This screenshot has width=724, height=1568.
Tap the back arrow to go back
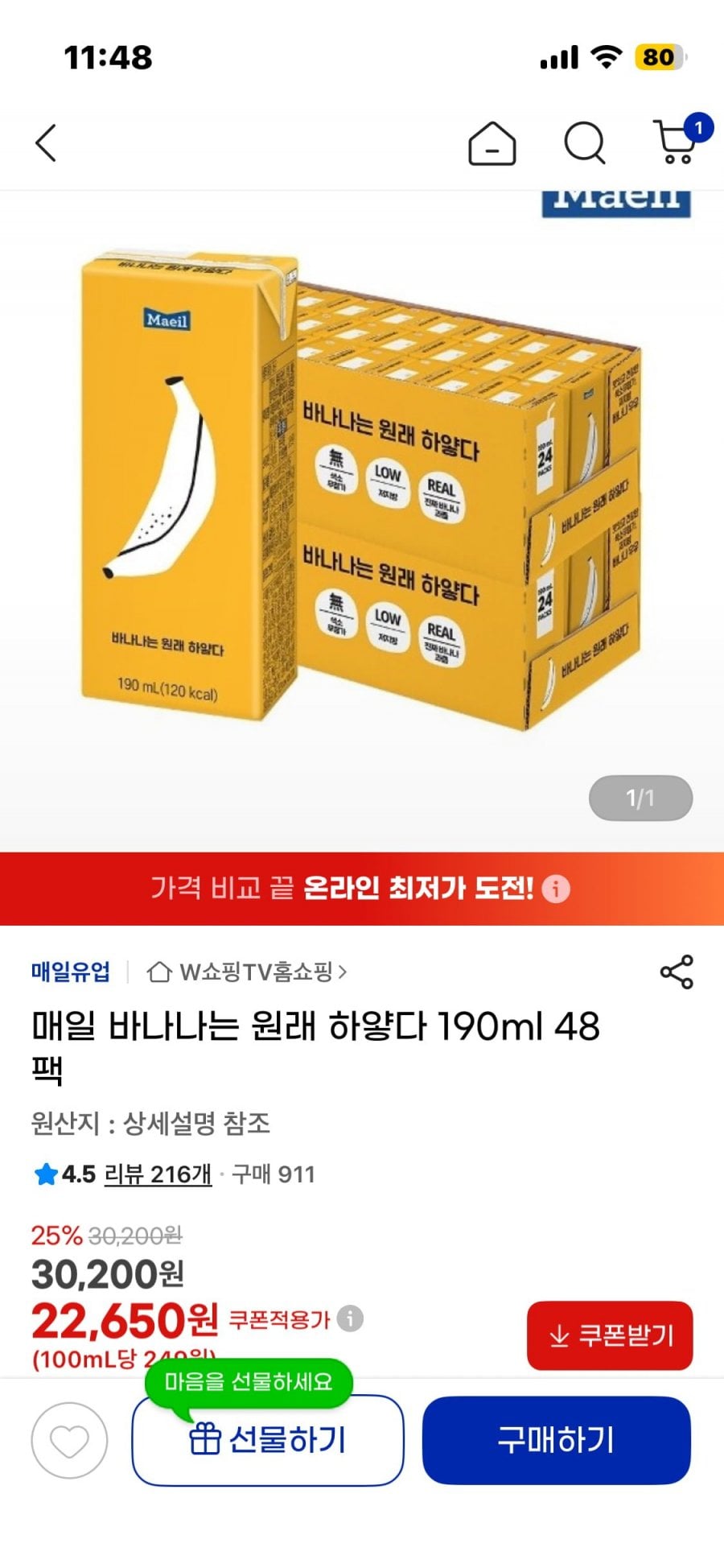click(x=46, y=143)
